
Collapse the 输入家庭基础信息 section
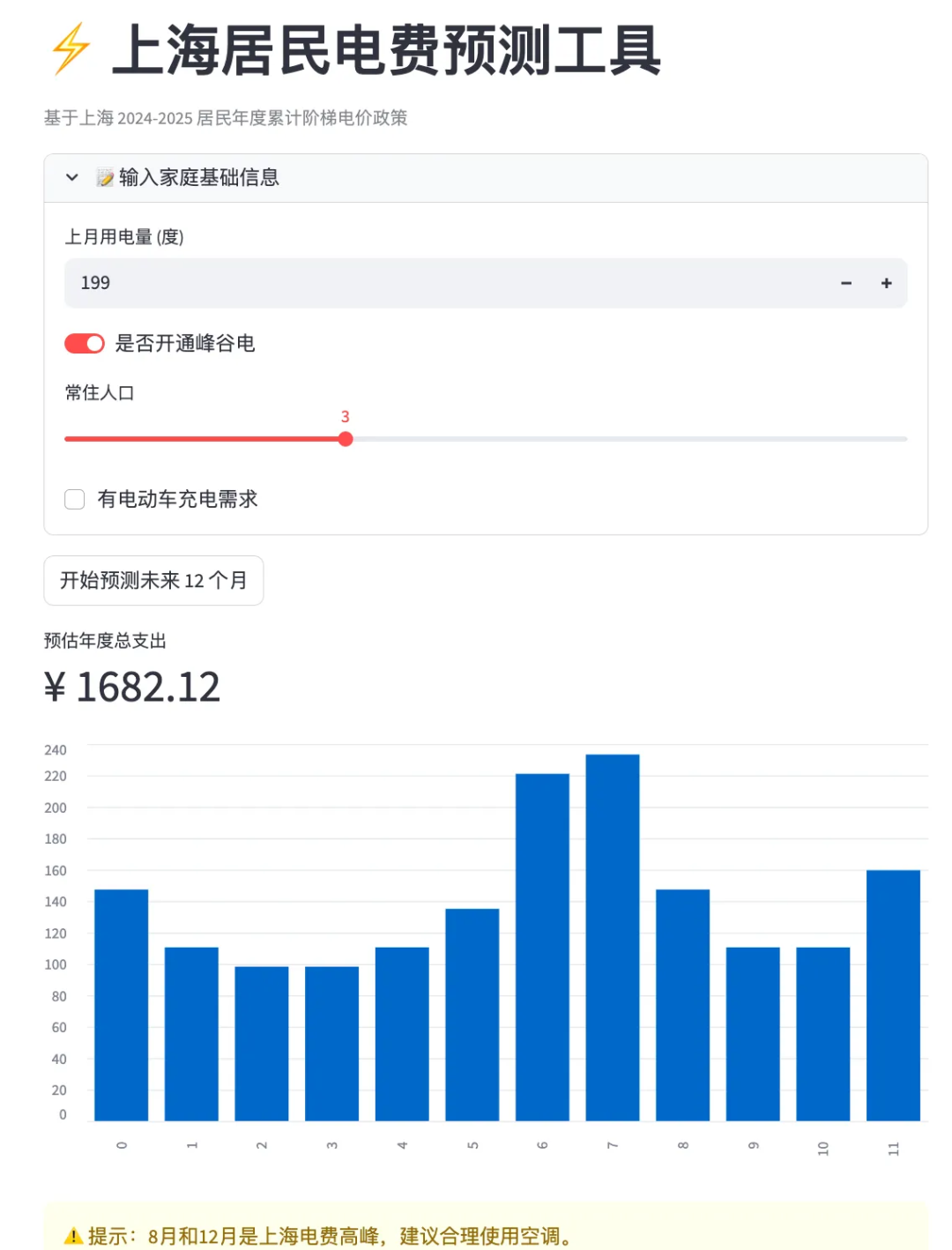(72, 178)
